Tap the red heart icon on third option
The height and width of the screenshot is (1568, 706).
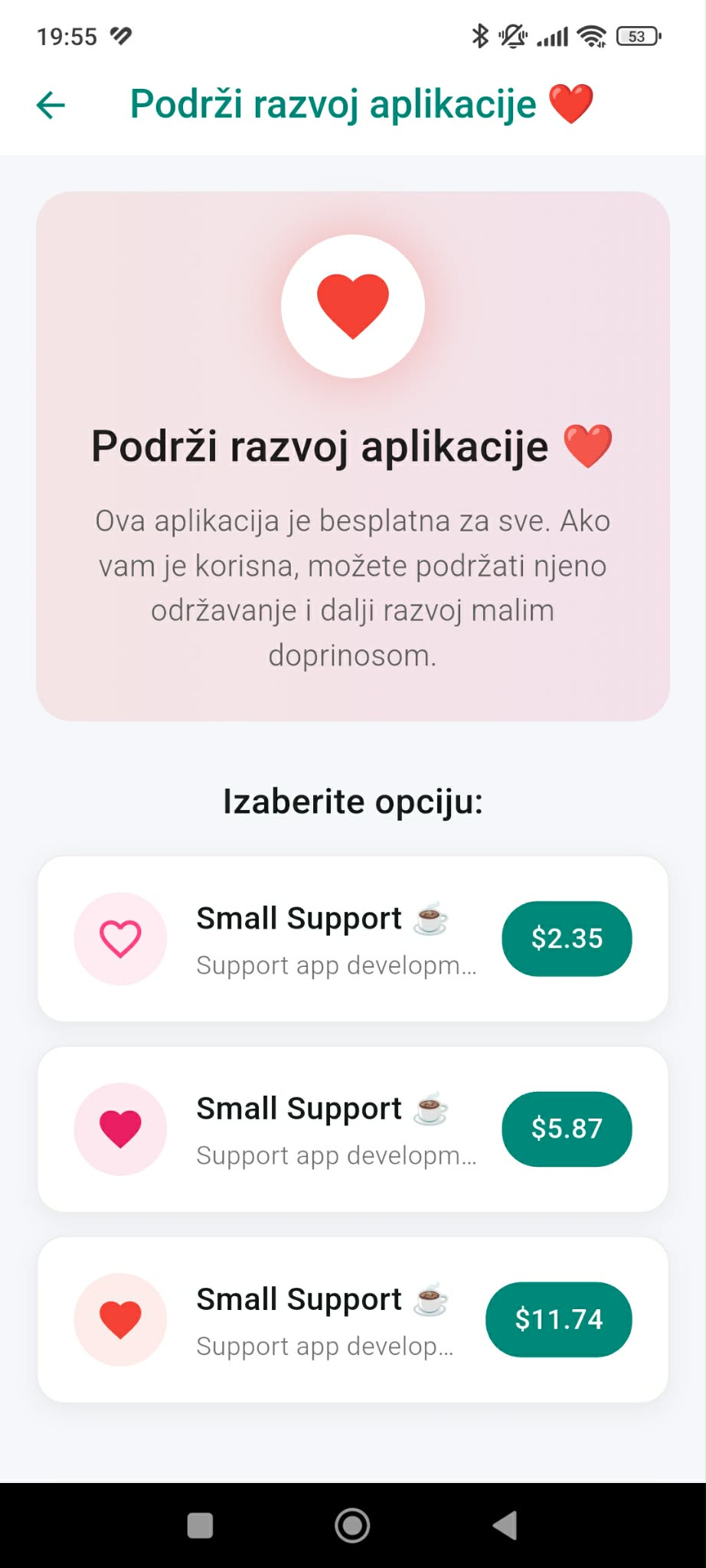coord(120,1318)
